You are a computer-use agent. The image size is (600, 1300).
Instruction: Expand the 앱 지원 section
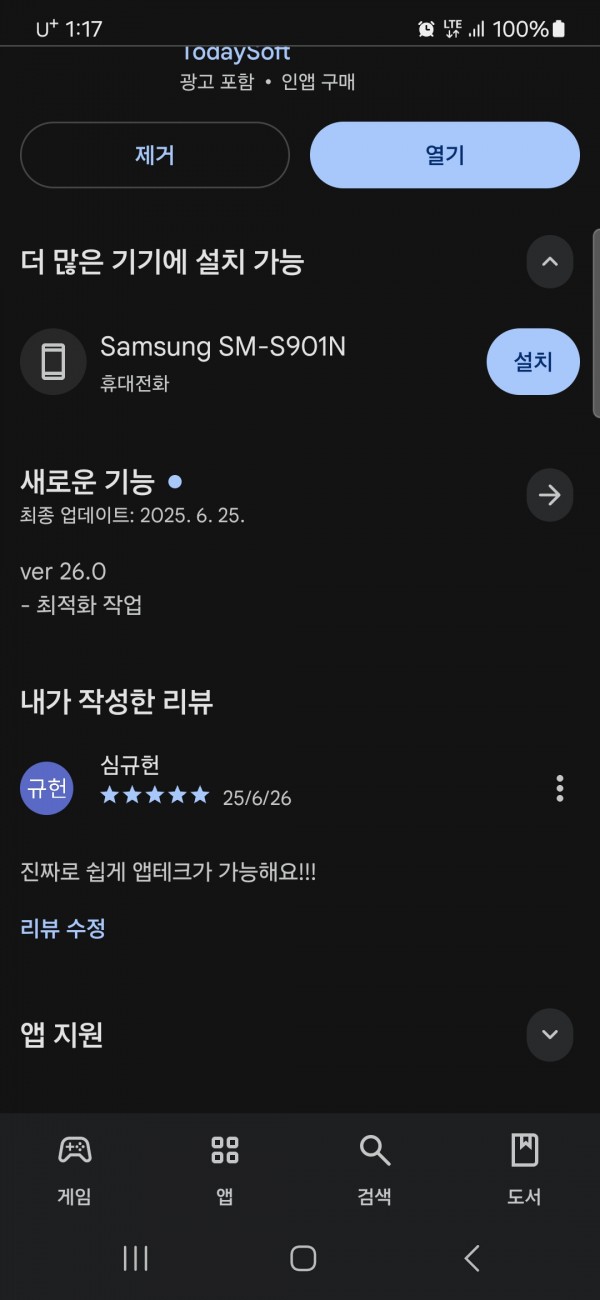550,1034
